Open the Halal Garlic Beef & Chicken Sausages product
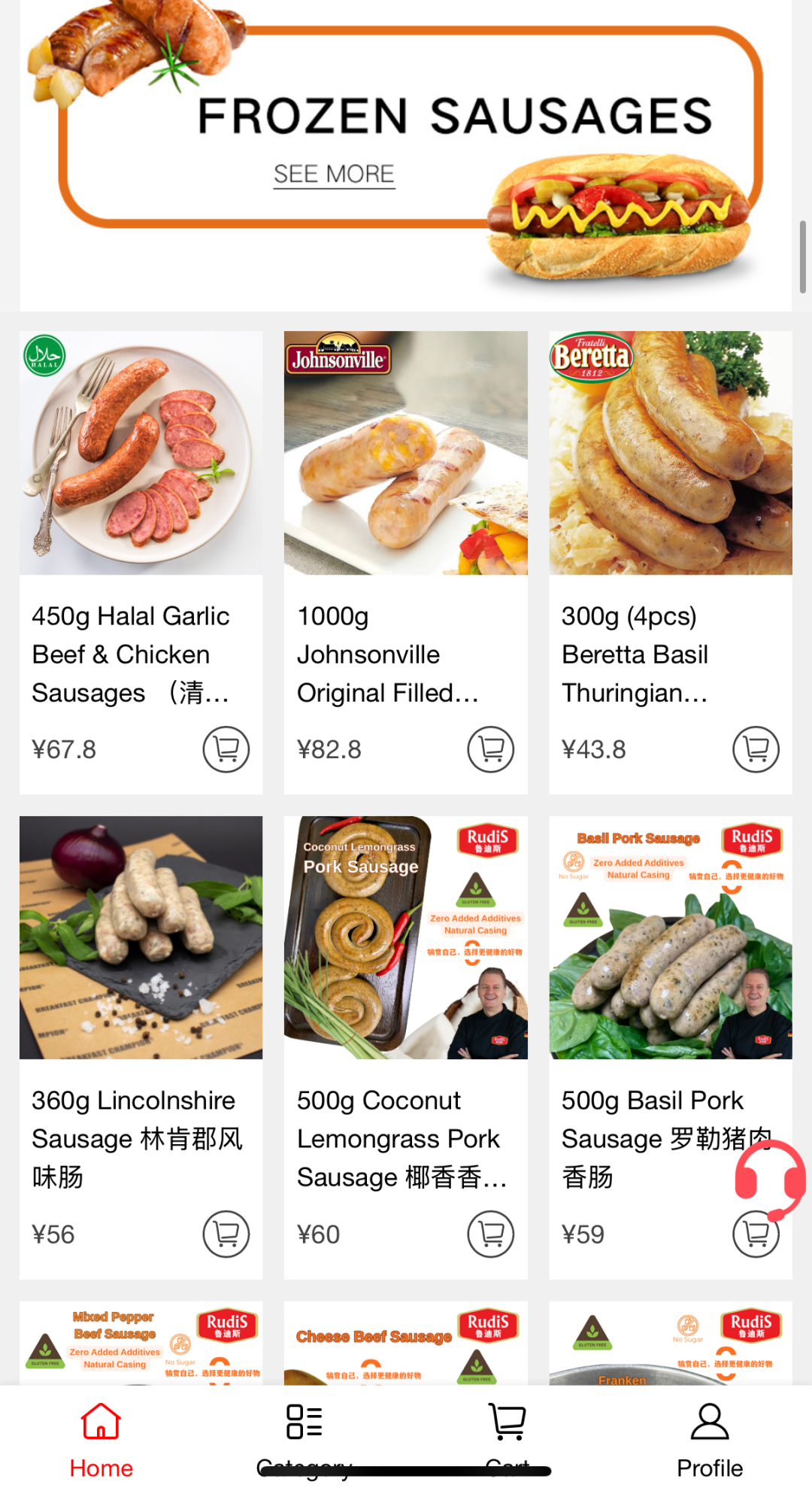 click(141, 453)
